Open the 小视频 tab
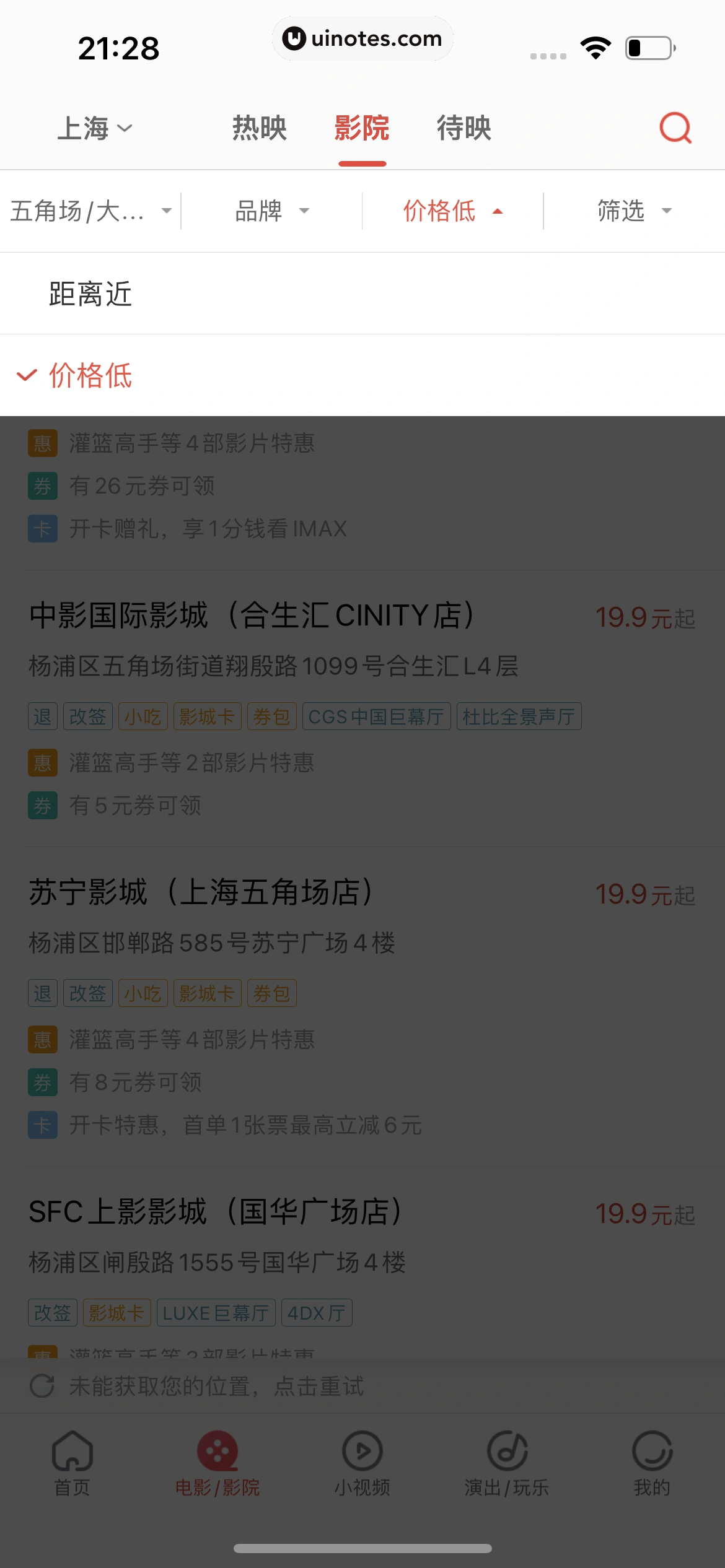Viewport: 725px width, 1568px height. [362, 1463]
